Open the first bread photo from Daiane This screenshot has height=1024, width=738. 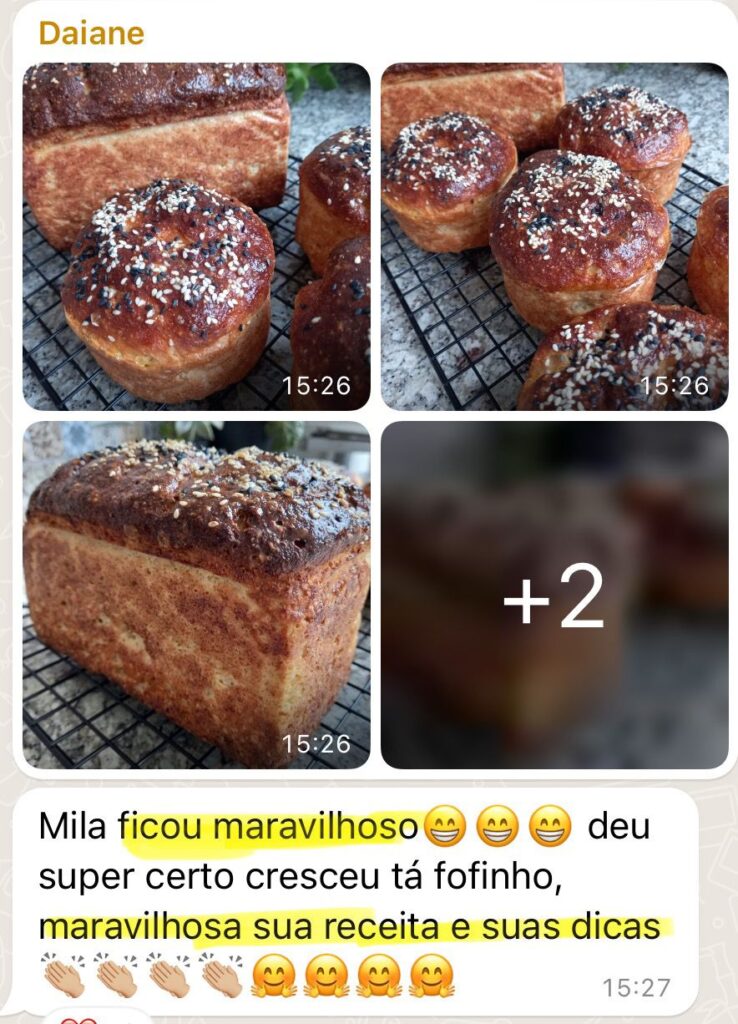196,236
